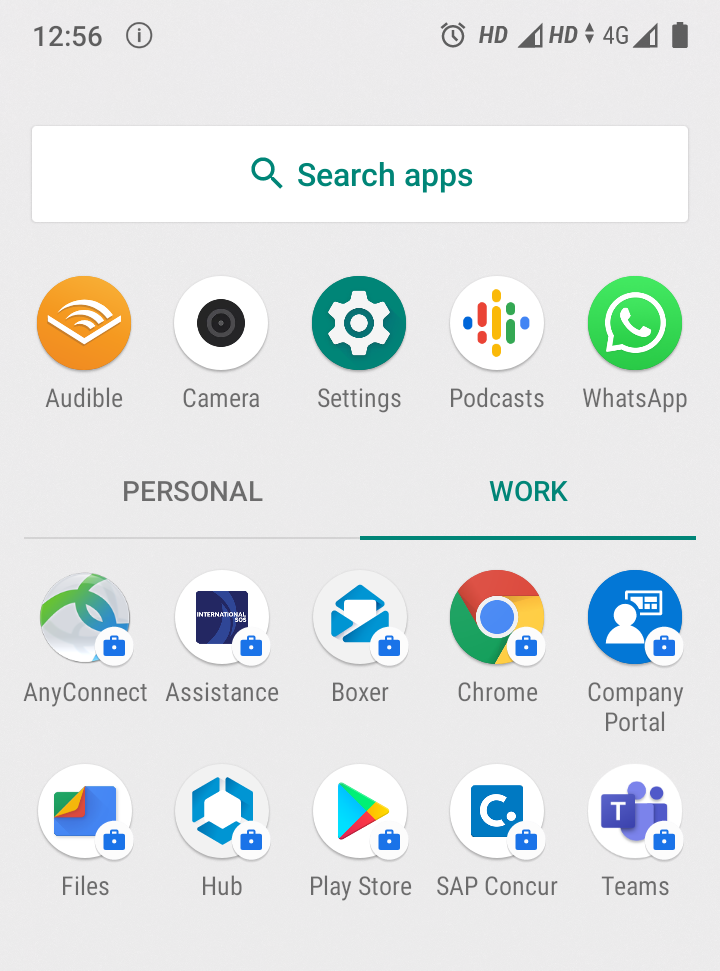Viewport: 720px width, 971px height.
Task: Tap the Search apps field
Action: click(360, 174)
